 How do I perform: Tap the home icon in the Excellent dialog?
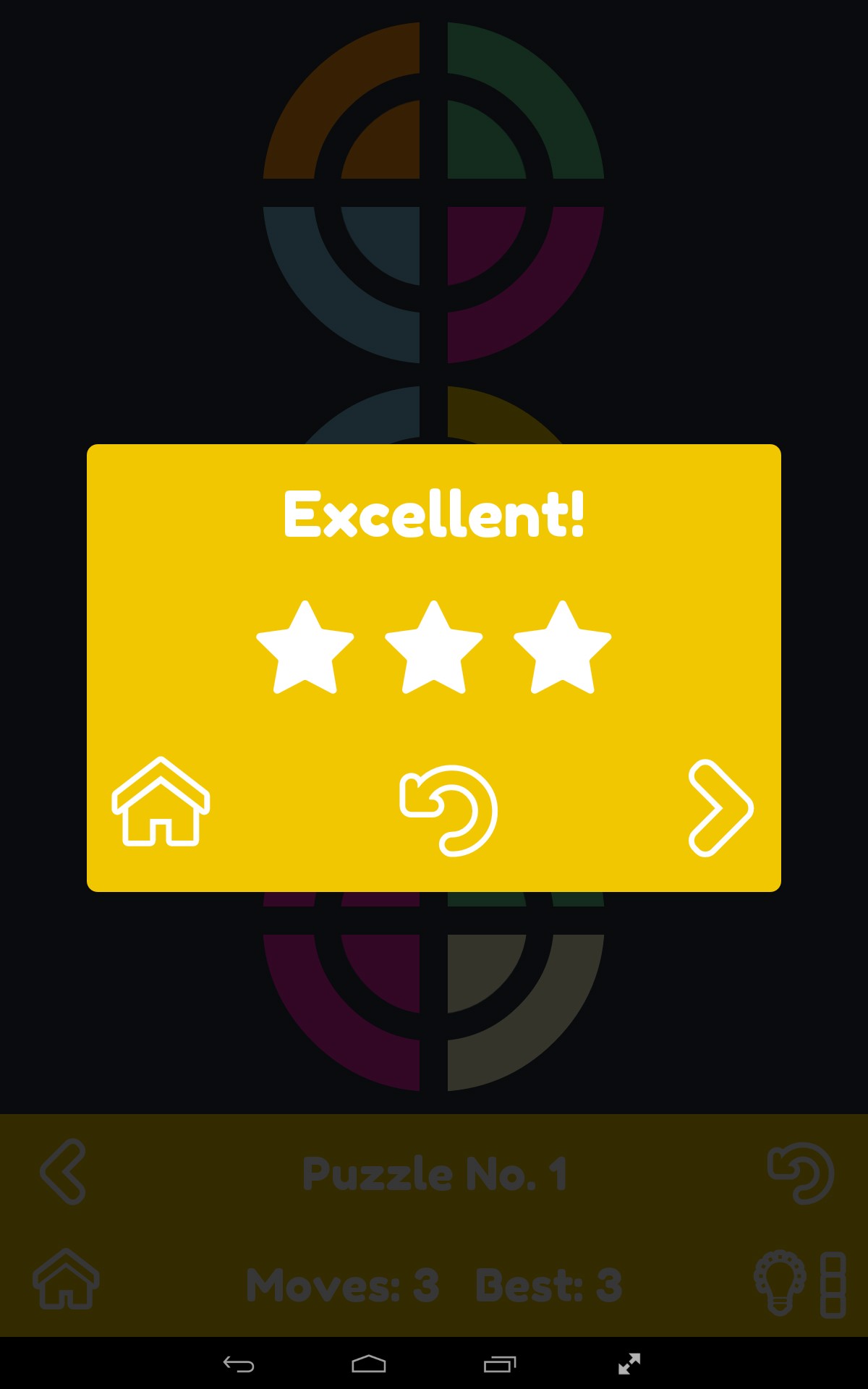161,802
